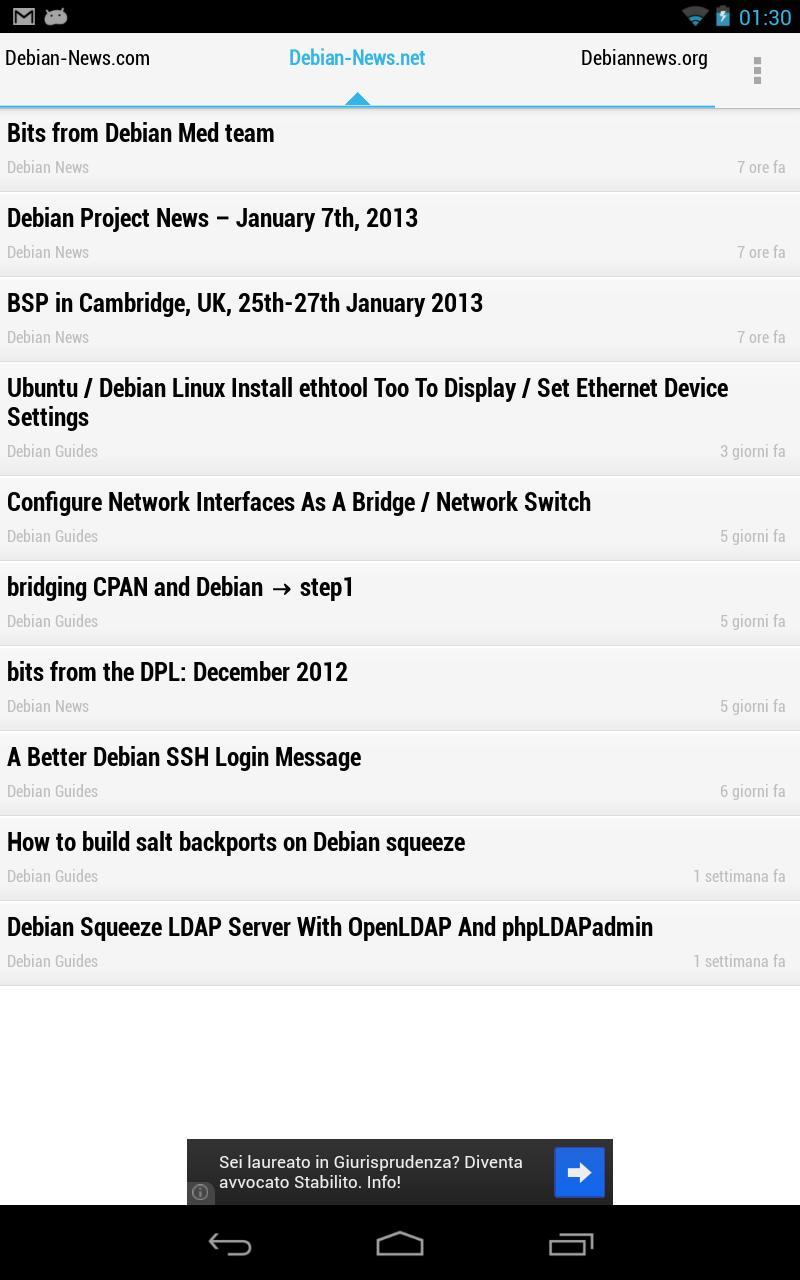View 'A Better Debian SSH Login Message'
The height and width of the screenshot is (1280, 800).
400,772
